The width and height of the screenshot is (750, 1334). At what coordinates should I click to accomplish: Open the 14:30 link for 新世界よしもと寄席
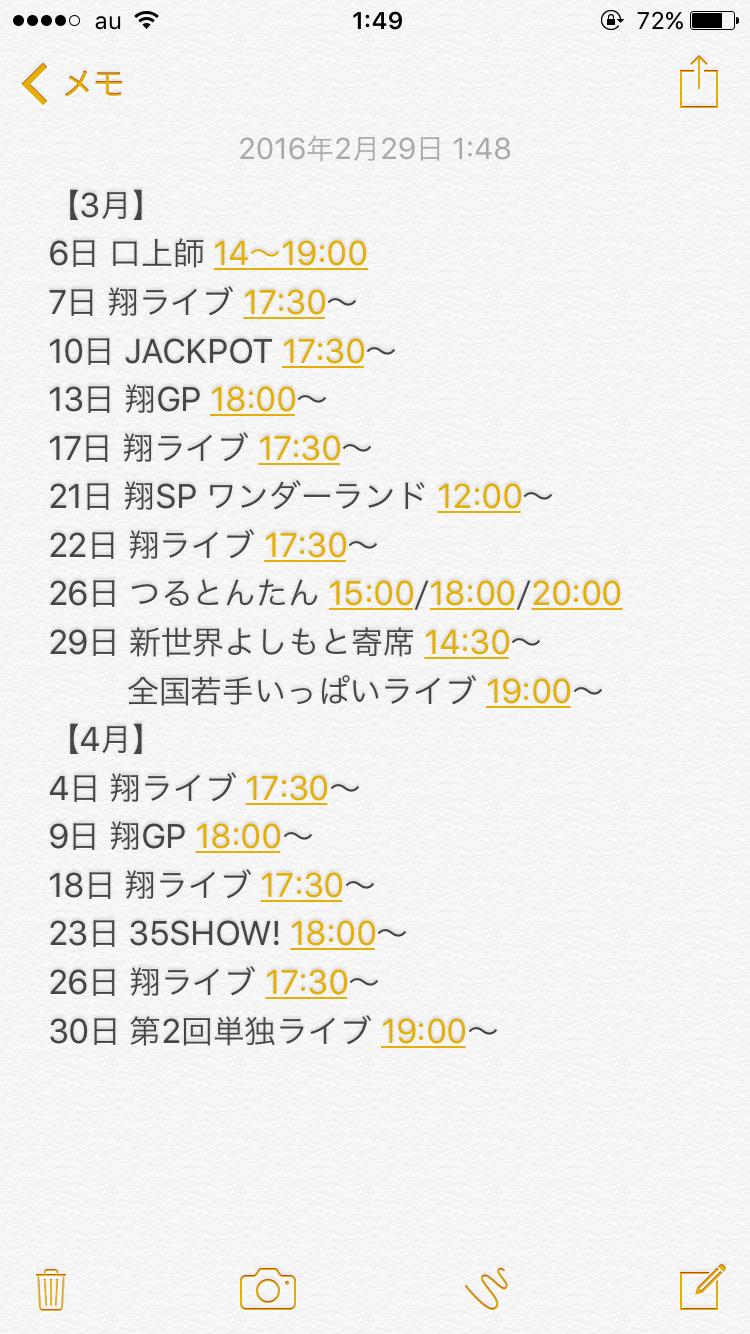tap(467, 642)
